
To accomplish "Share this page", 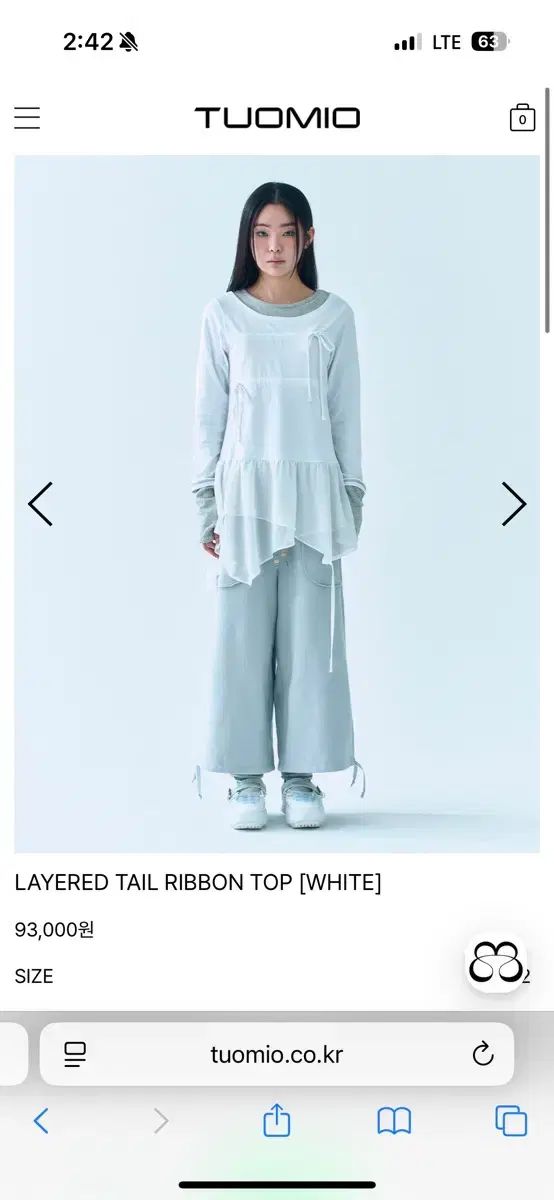I will click(277, 1120).
